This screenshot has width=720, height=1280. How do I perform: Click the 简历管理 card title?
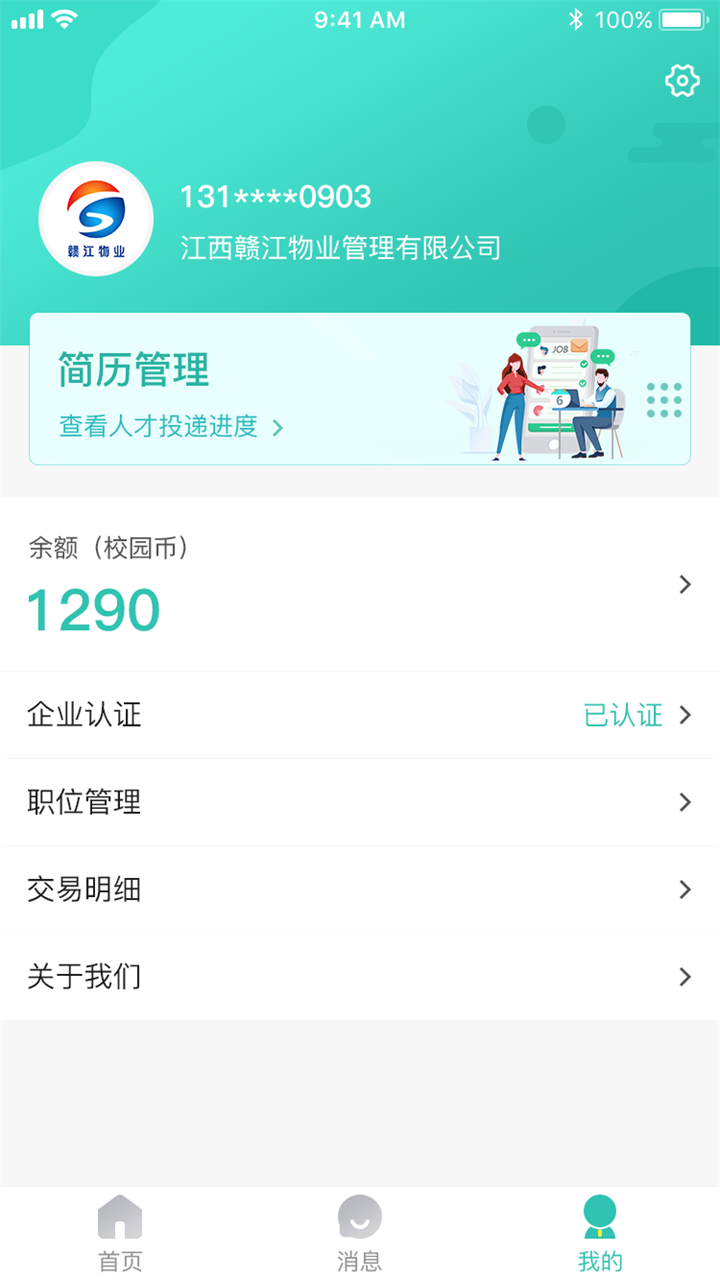(133, 371)
